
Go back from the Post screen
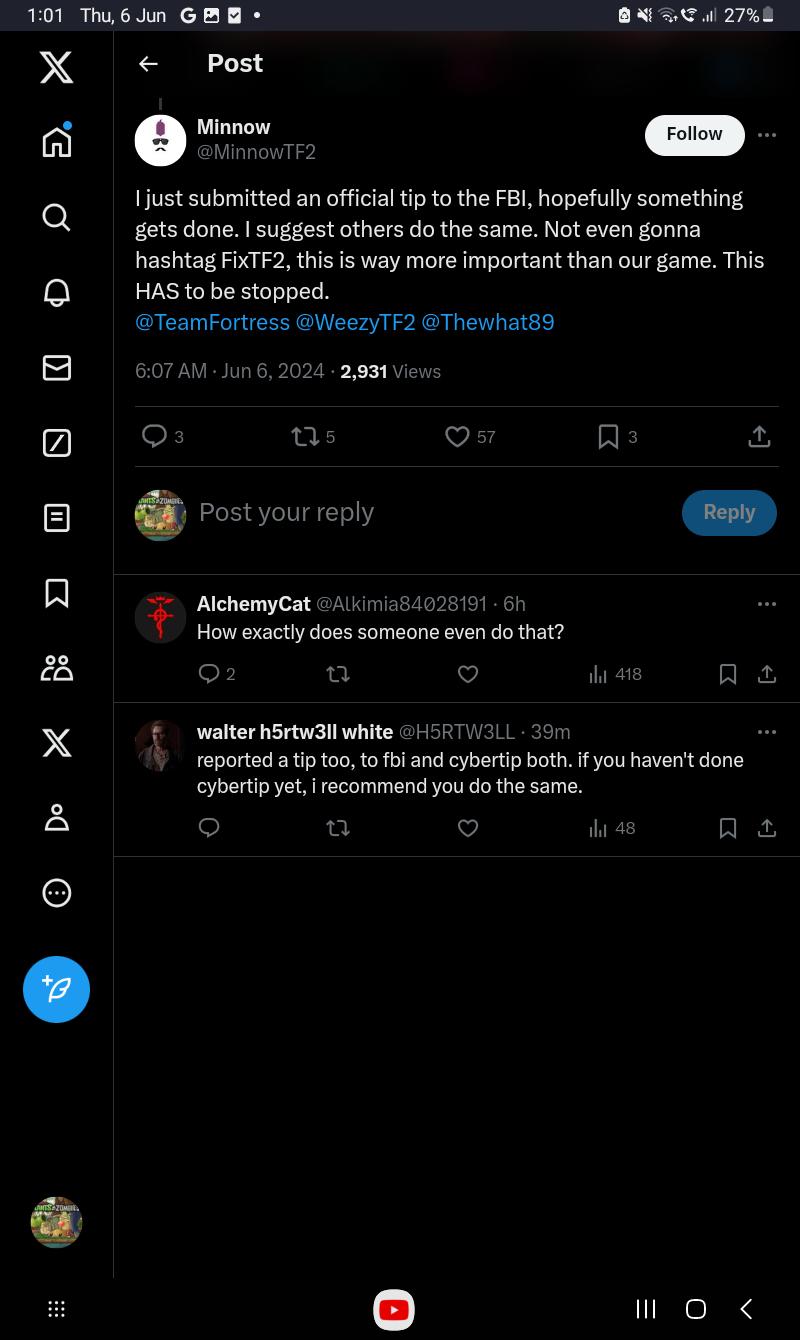click(149, 64)
